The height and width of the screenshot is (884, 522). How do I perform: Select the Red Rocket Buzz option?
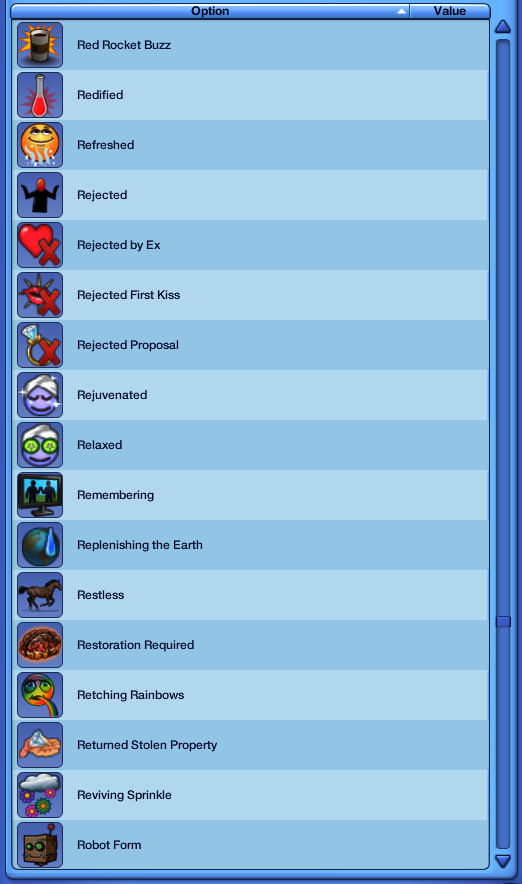tap(250, 45)
